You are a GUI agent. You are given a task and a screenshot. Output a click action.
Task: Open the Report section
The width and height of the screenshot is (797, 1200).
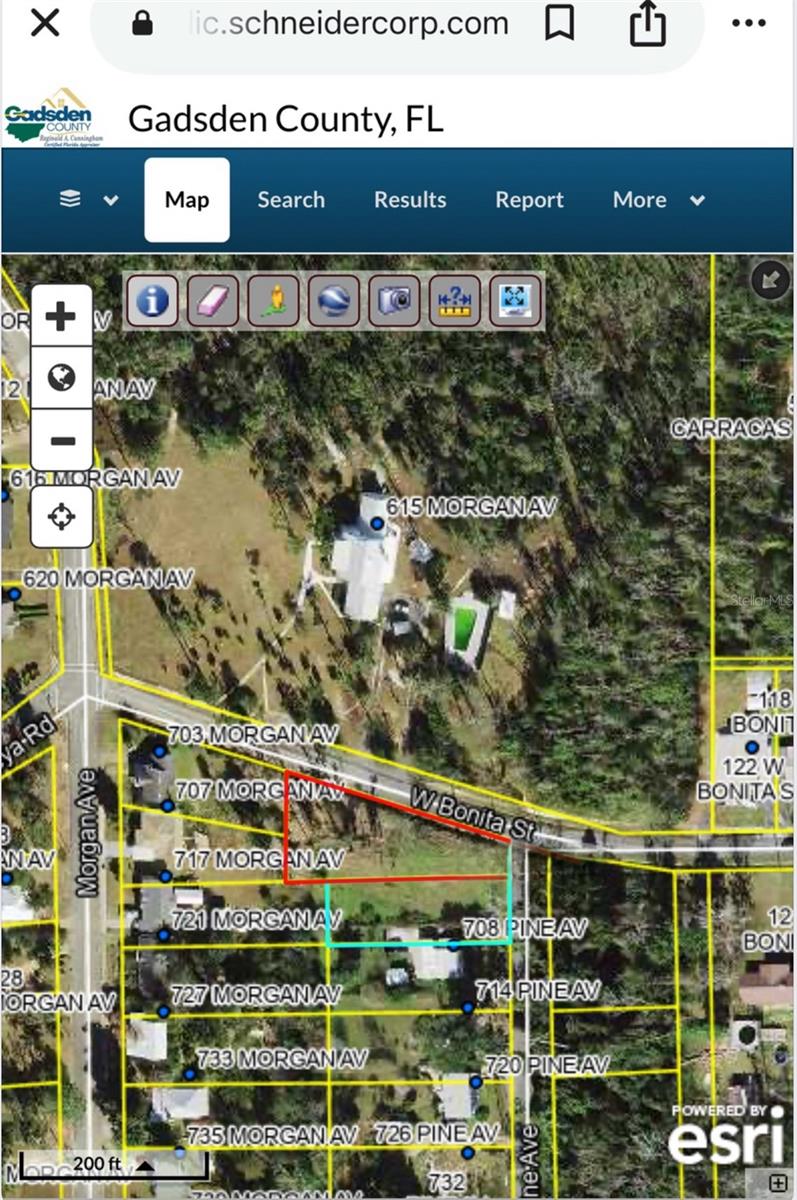click(529, 200)
